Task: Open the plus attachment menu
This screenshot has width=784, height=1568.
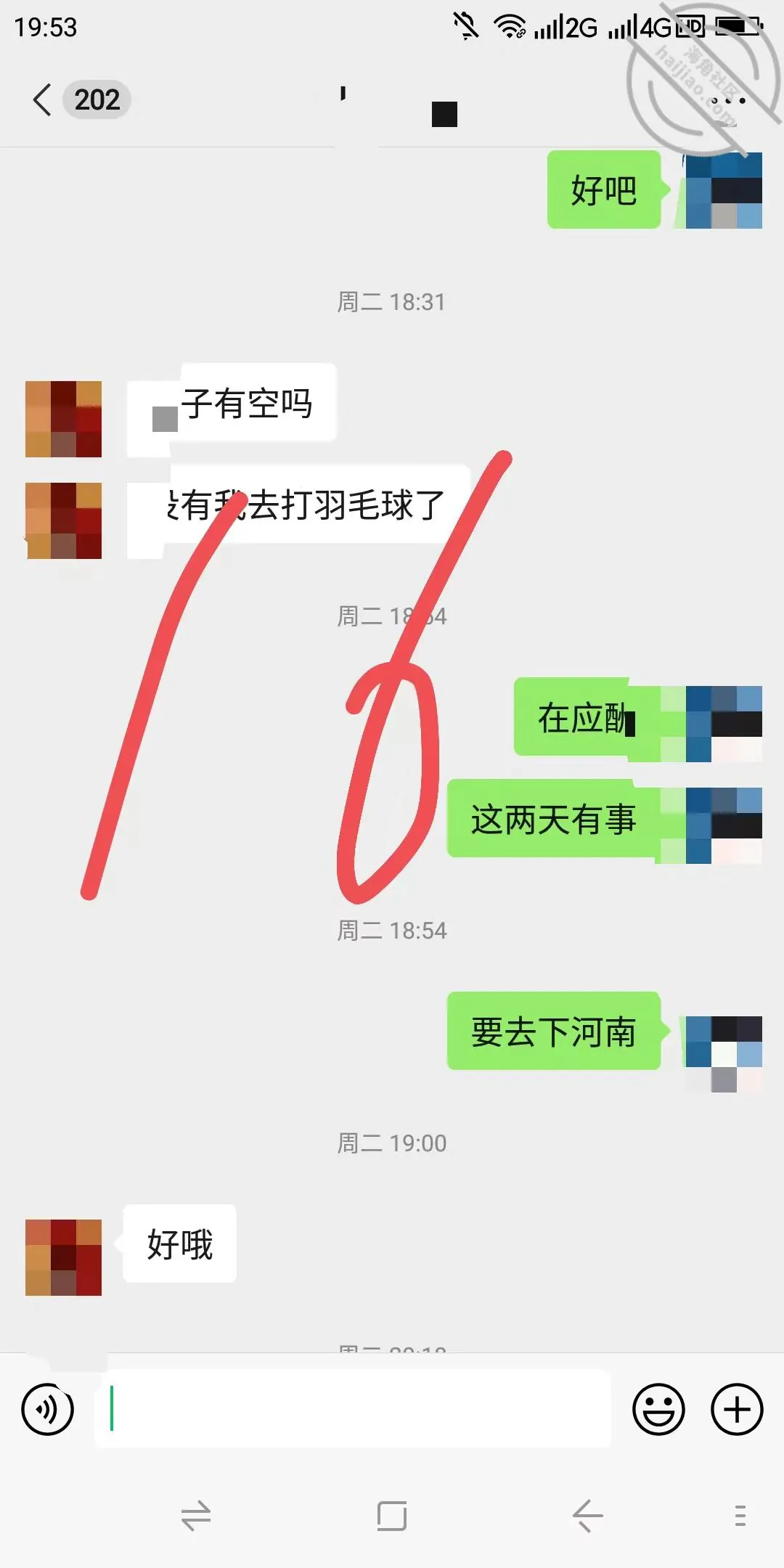Action: click(737, 1409)
